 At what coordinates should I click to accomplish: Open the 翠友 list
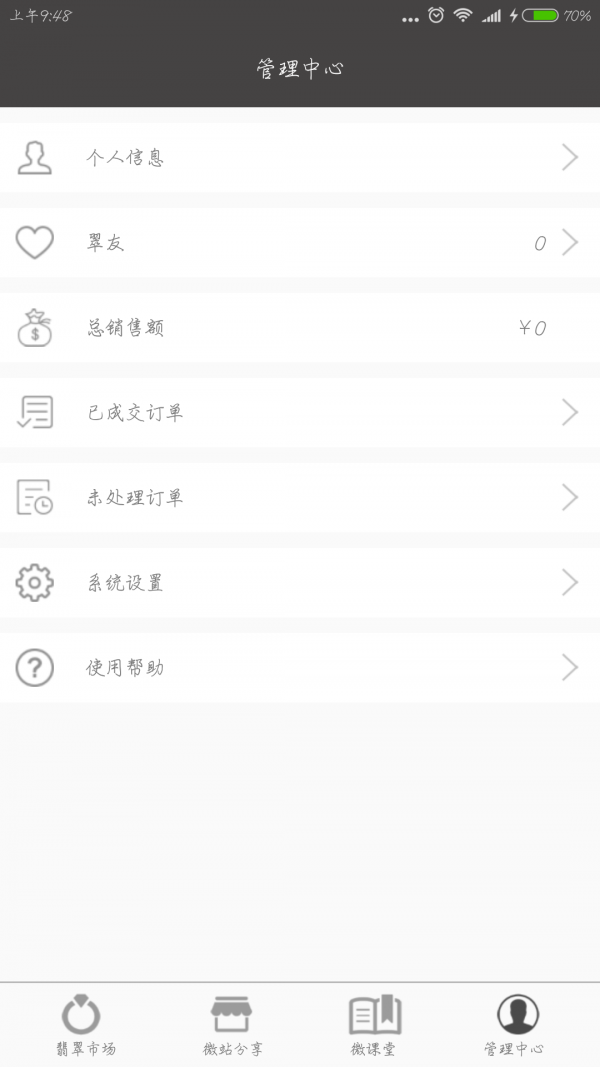click(x=300, y=243)
